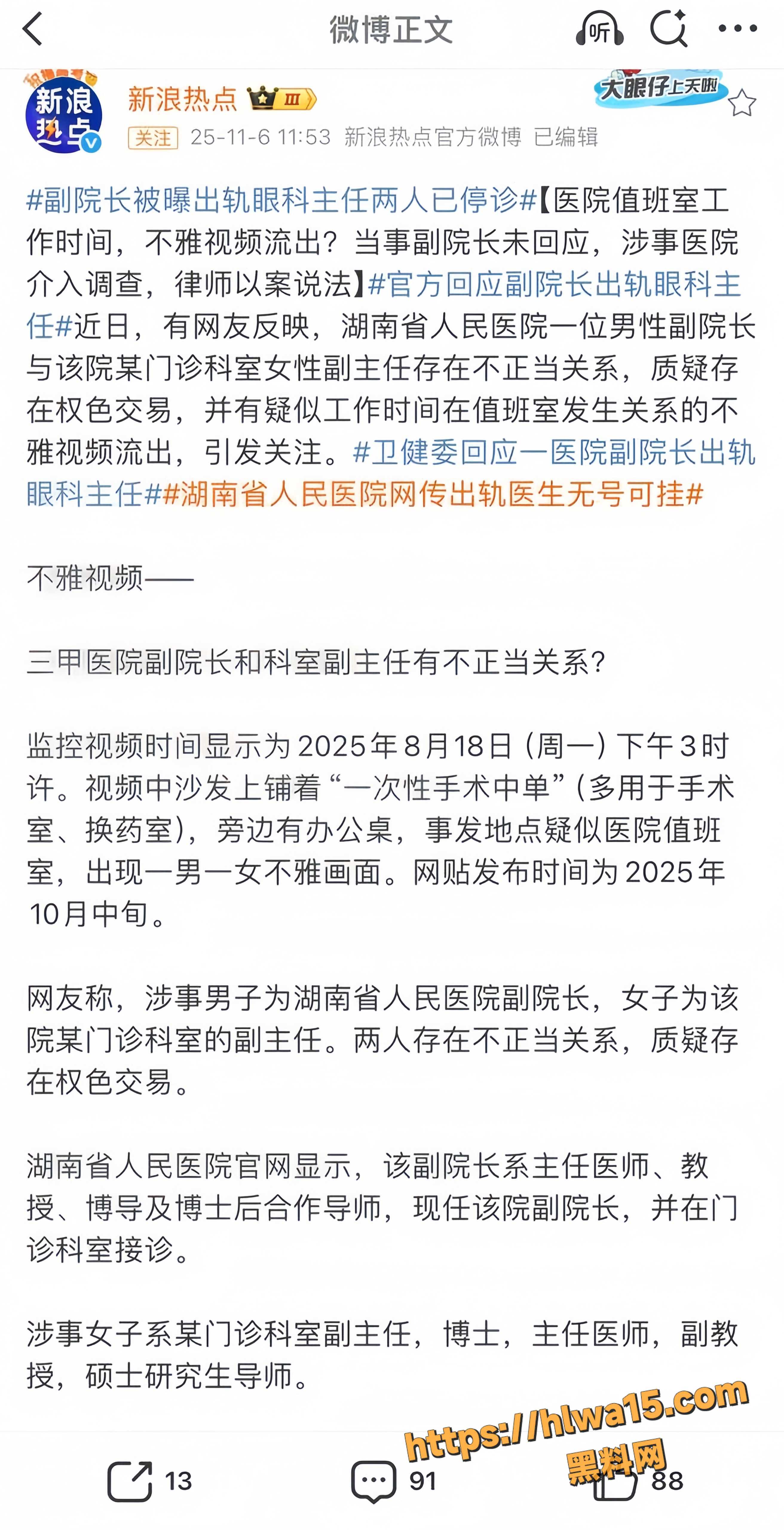Listen to this post with the 听 icon
Screen dimensions: 784x1530
[599, 28]
